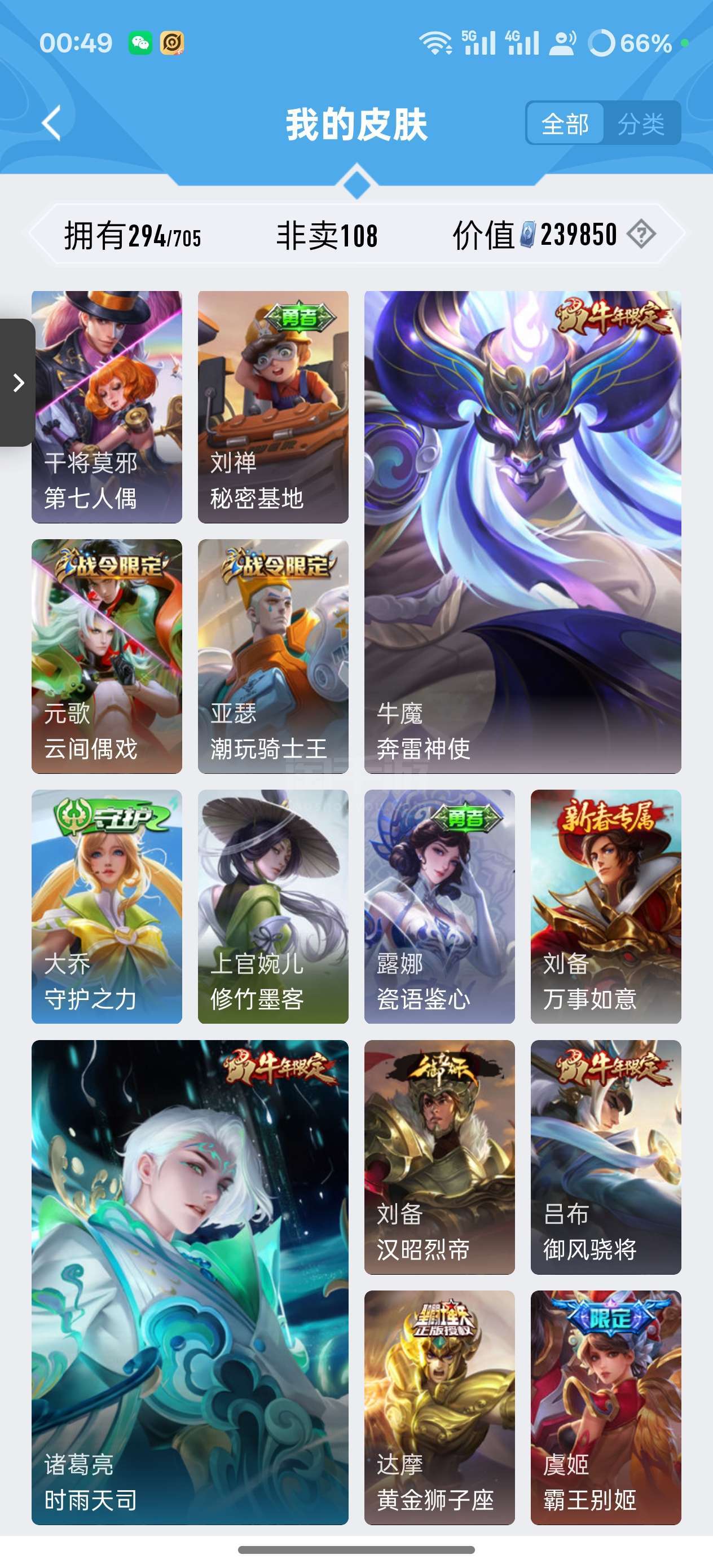Select the 全部 tab
Image resolution: width=713 pixels, height=1568 pixels.
click(x=565, y=124)
